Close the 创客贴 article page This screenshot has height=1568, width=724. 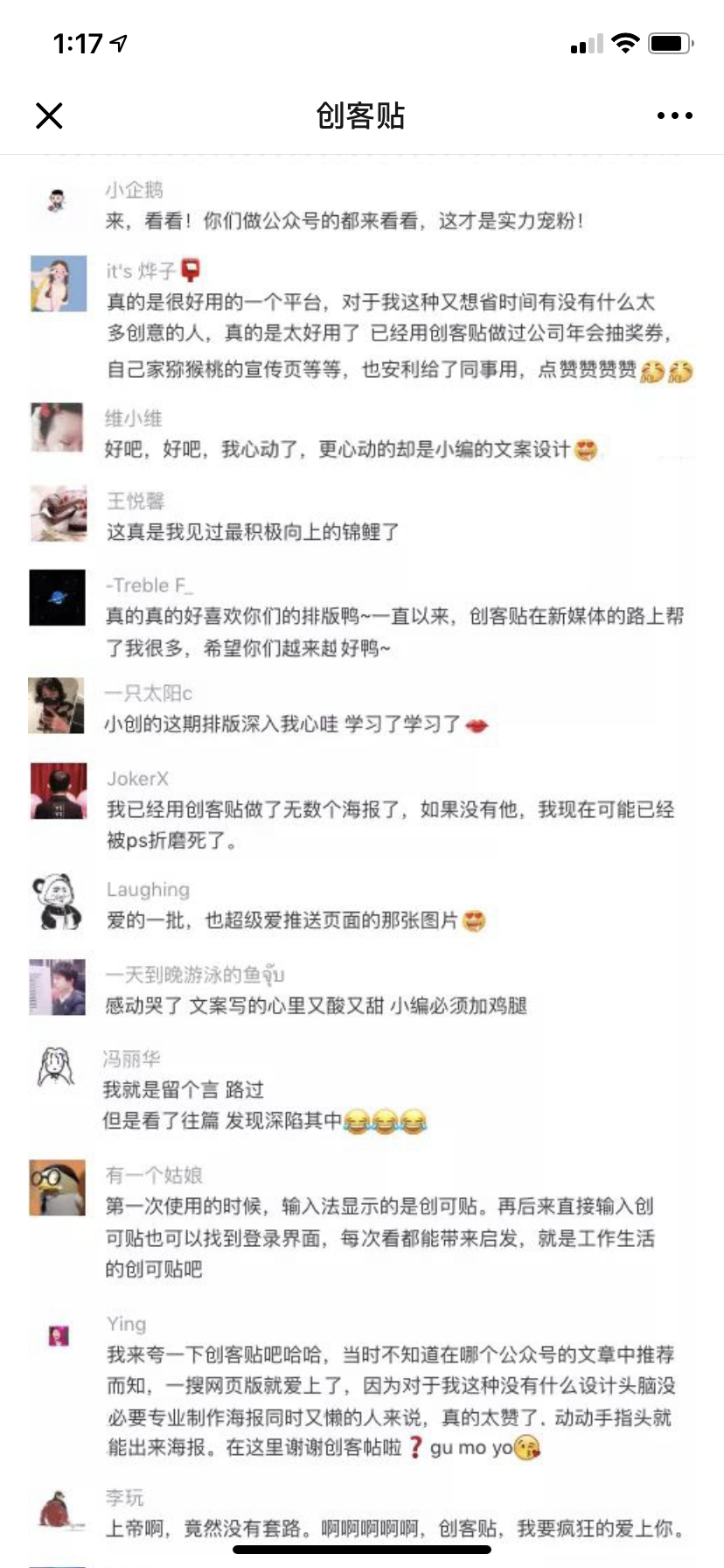(49, 115)
